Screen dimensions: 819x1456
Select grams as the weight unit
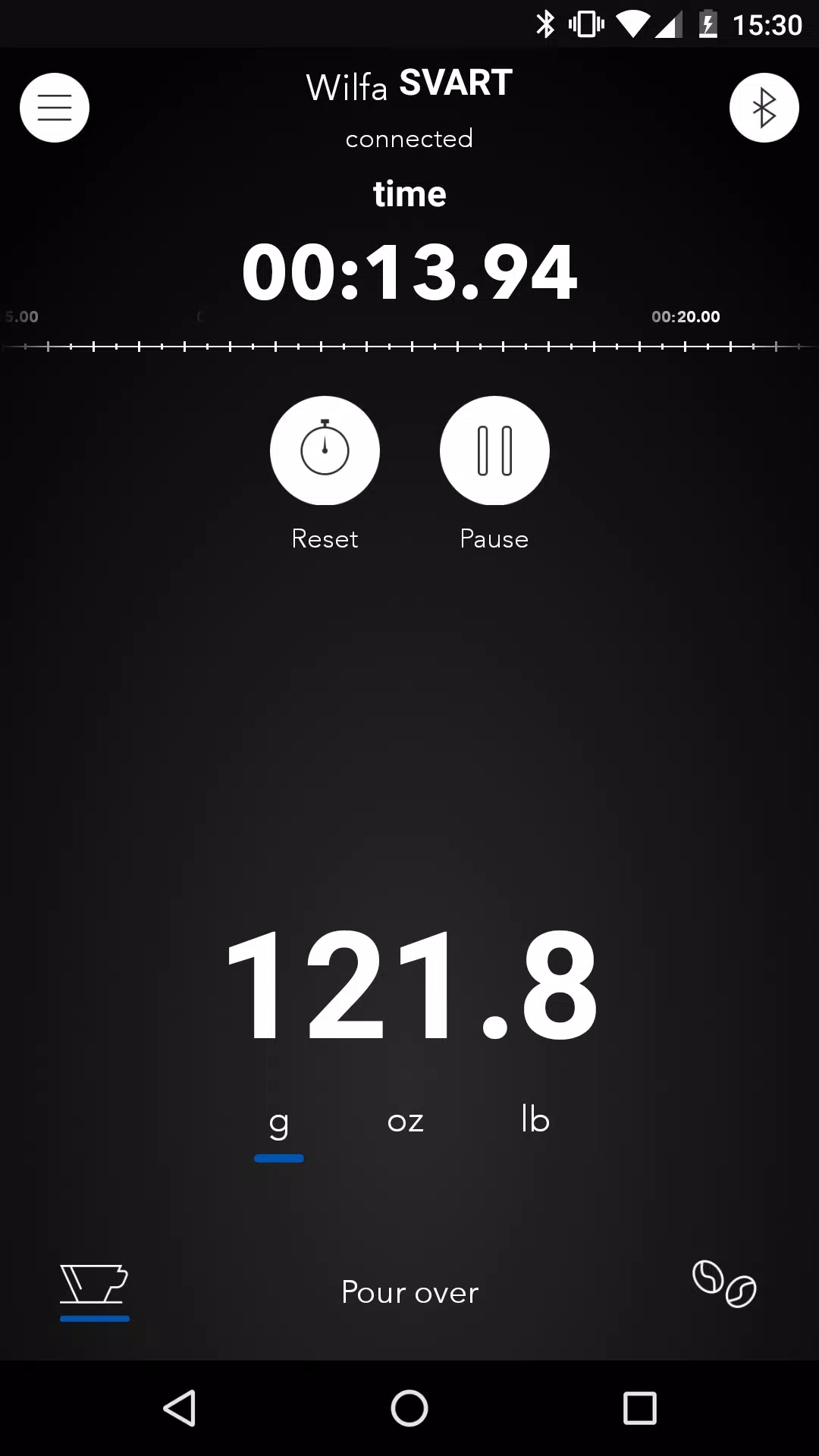pos(279,1122)
